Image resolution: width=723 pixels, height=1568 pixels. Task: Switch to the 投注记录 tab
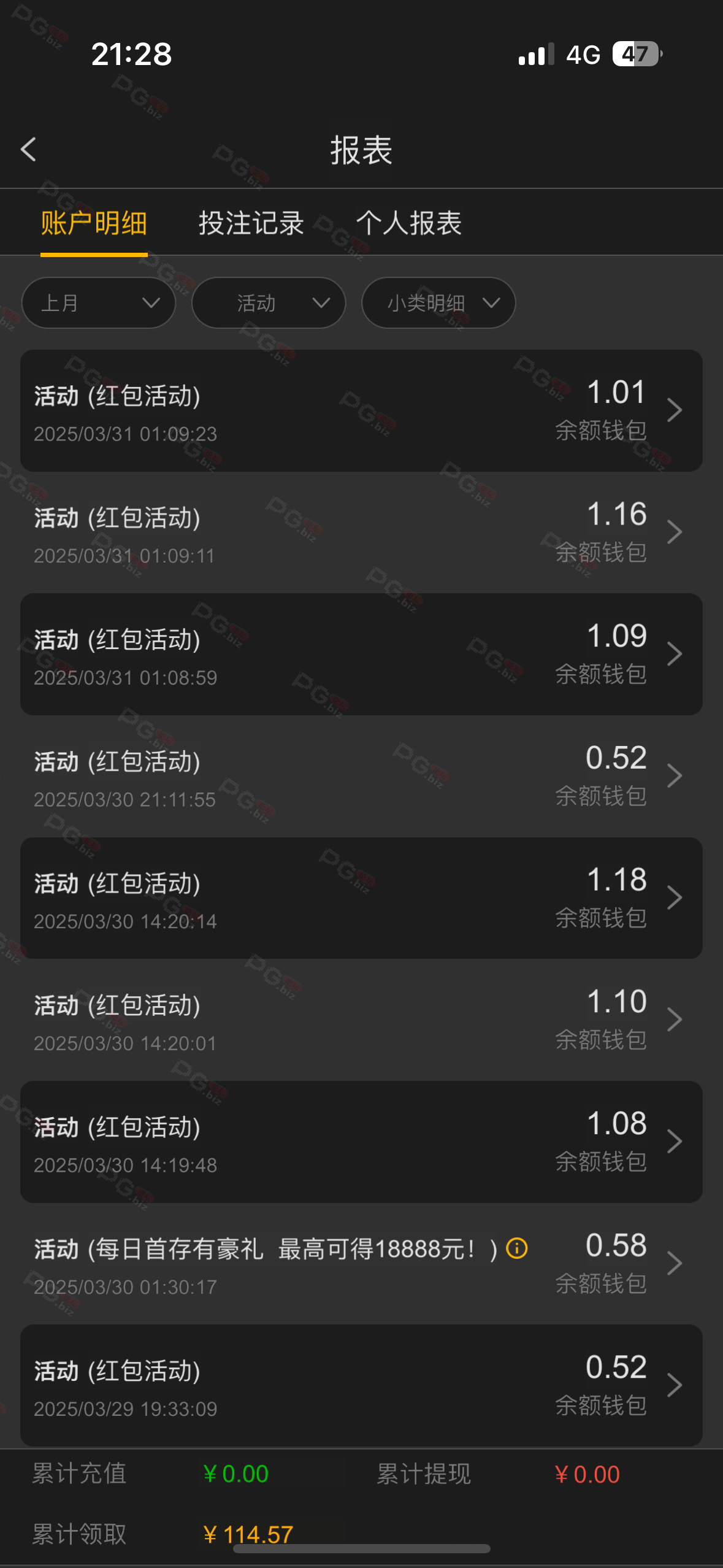pos(251,223)
